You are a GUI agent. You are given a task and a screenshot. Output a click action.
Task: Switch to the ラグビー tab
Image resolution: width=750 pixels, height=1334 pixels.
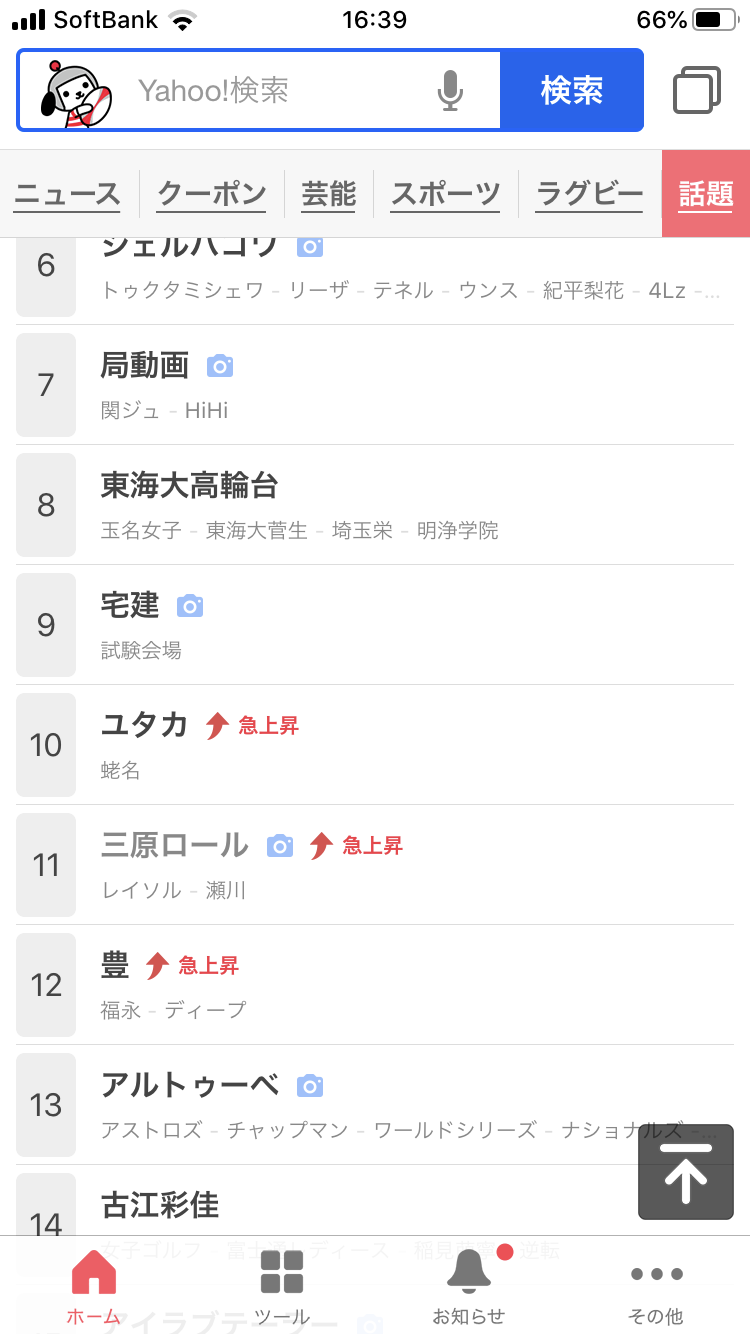pos(590,194)
